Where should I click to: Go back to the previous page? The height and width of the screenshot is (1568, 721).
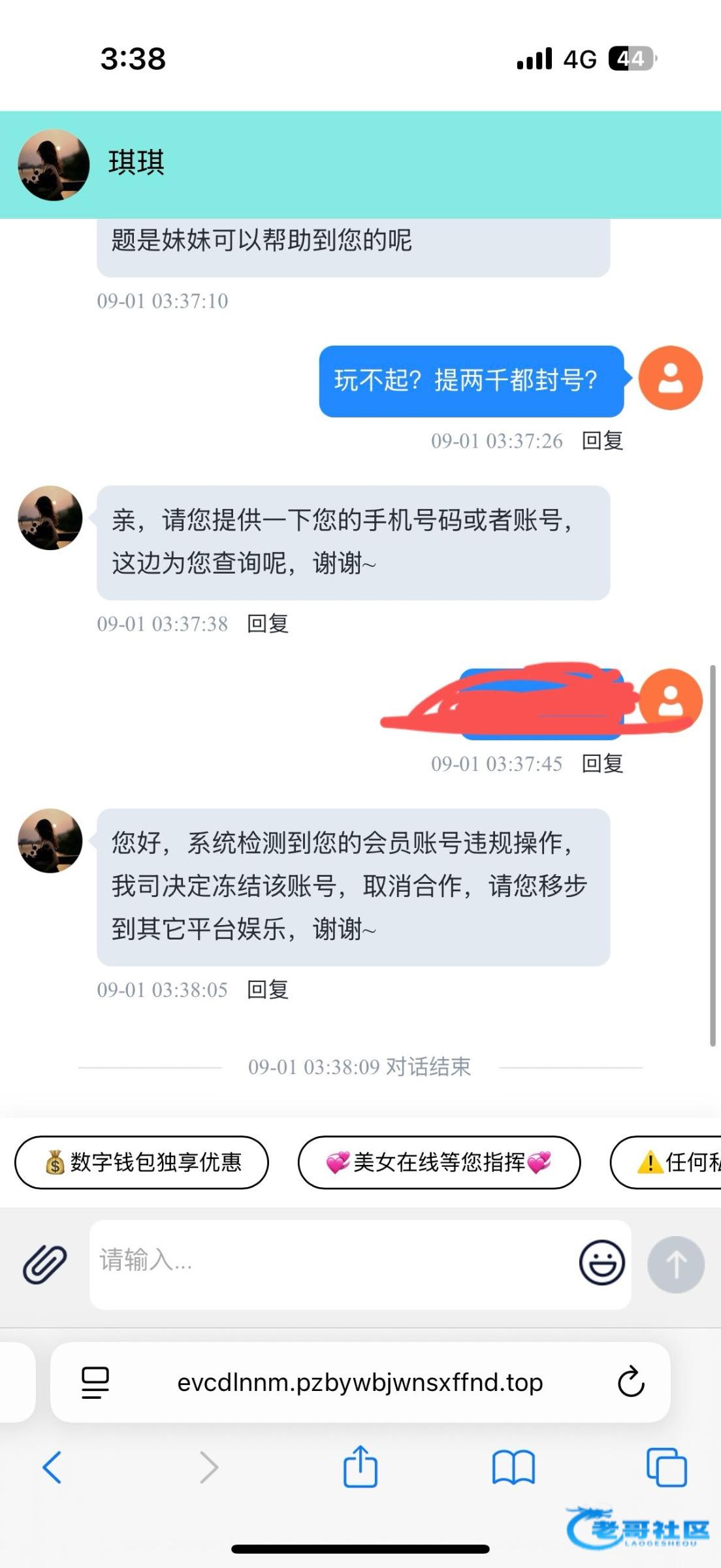[52, 1467]
